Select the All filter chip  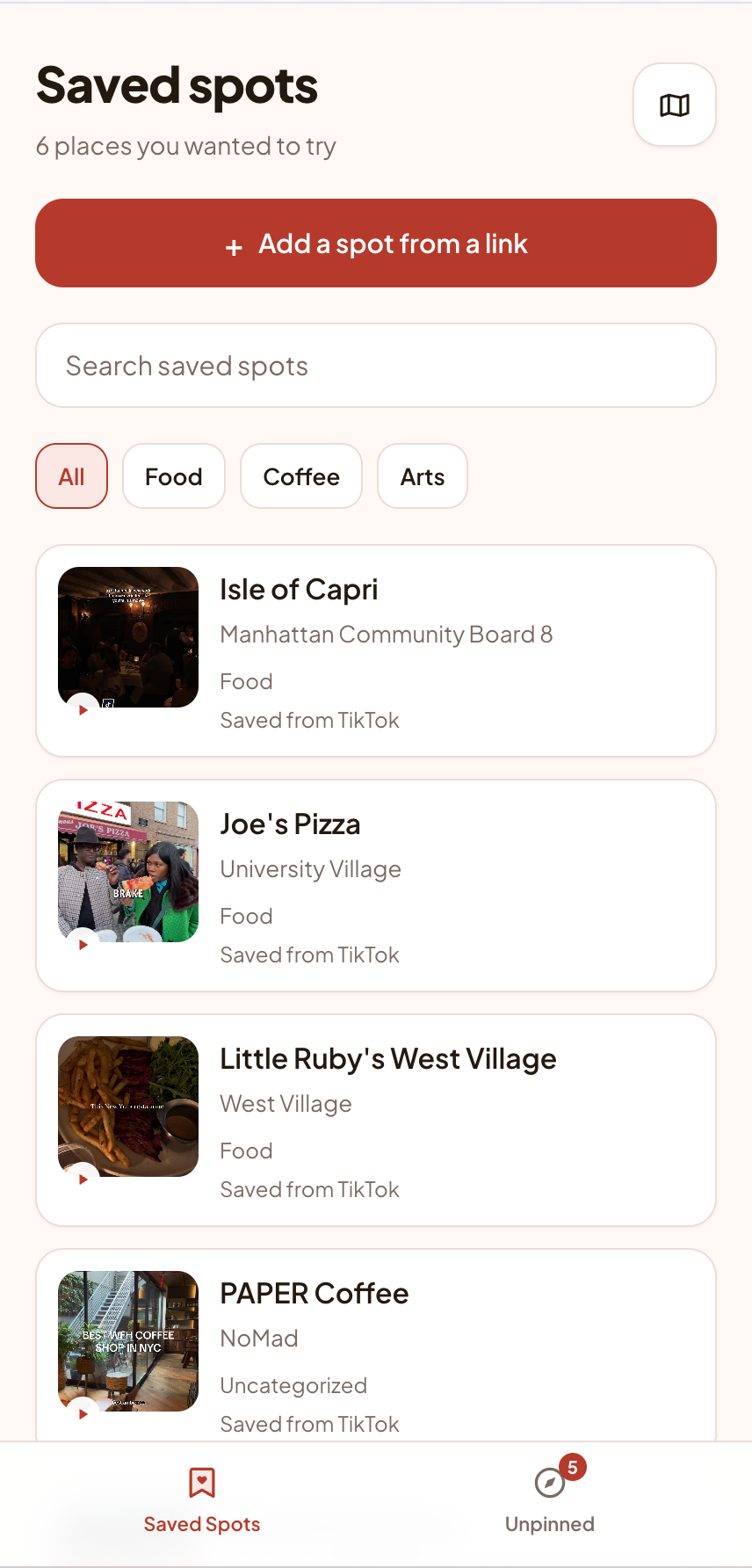point(72,476)
